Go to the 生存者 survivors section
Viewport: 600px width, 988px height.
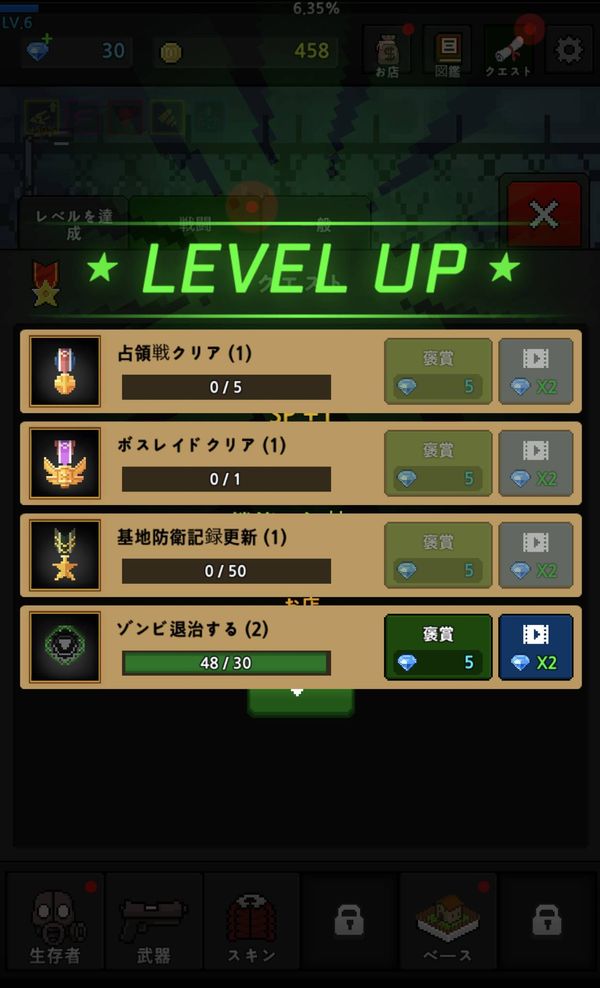(x=55, y=921)
